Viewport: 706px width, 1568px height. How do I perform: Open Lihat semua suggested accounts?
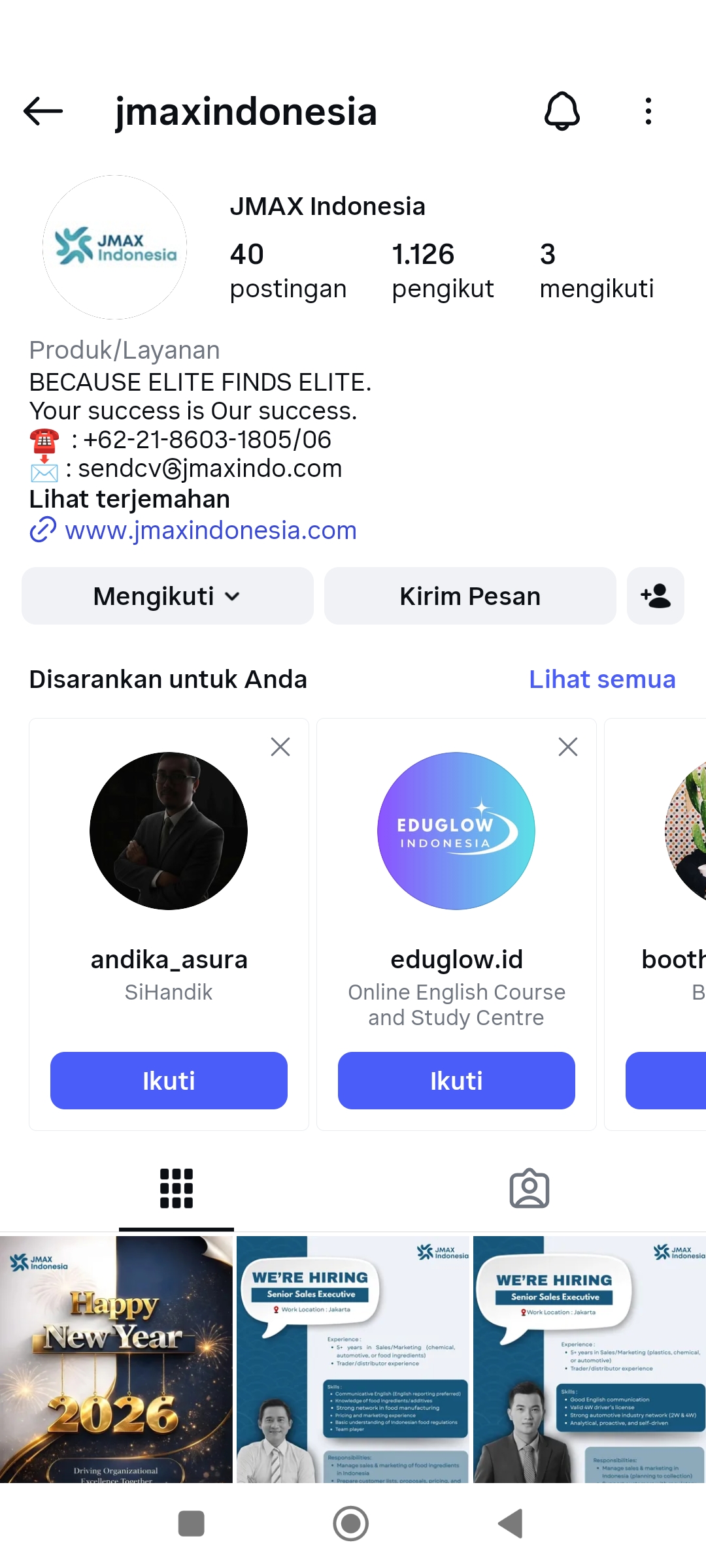coord(601,679)
